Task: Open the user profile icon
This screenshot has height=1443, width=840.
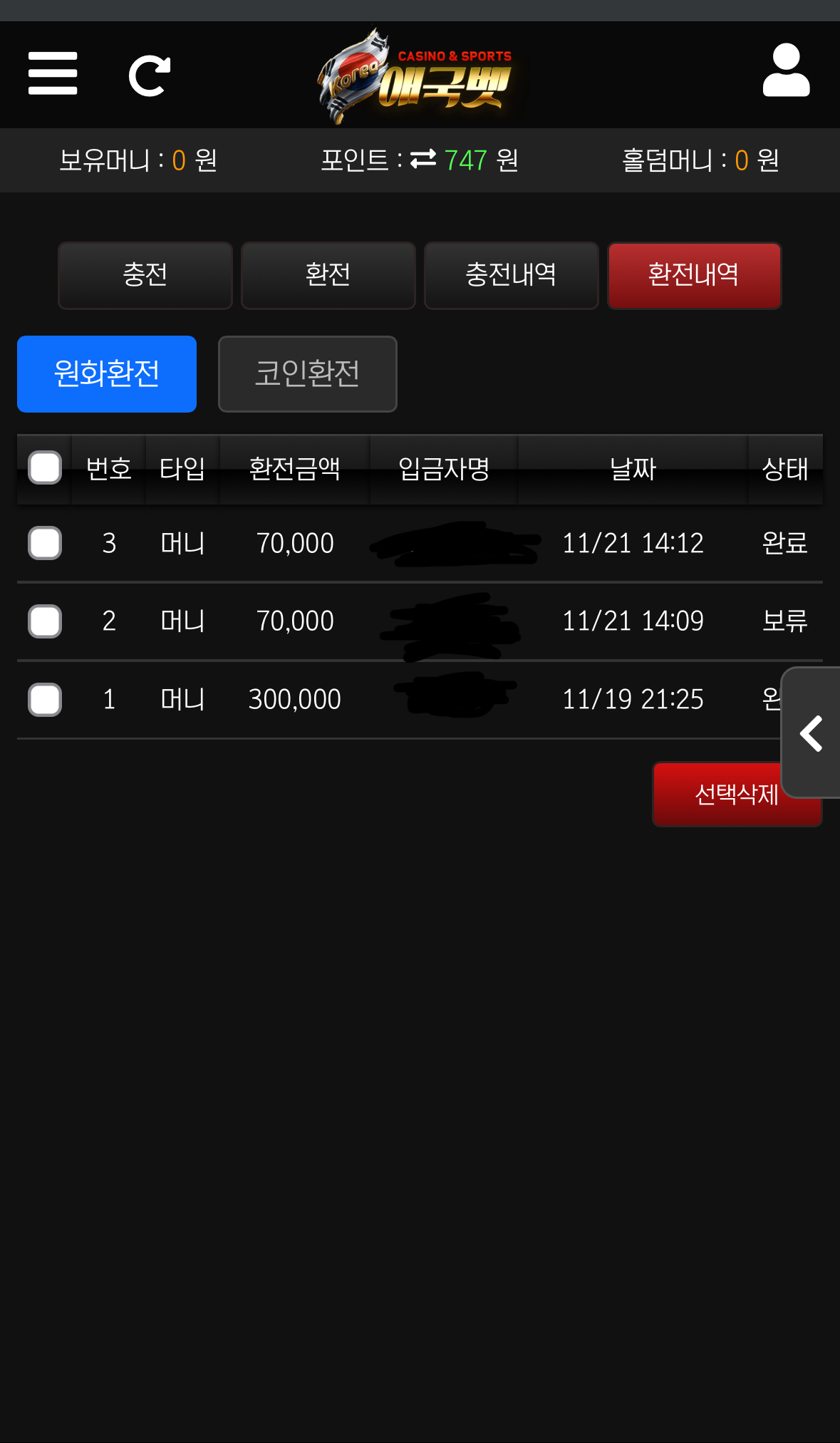Action: pos(786,71)
